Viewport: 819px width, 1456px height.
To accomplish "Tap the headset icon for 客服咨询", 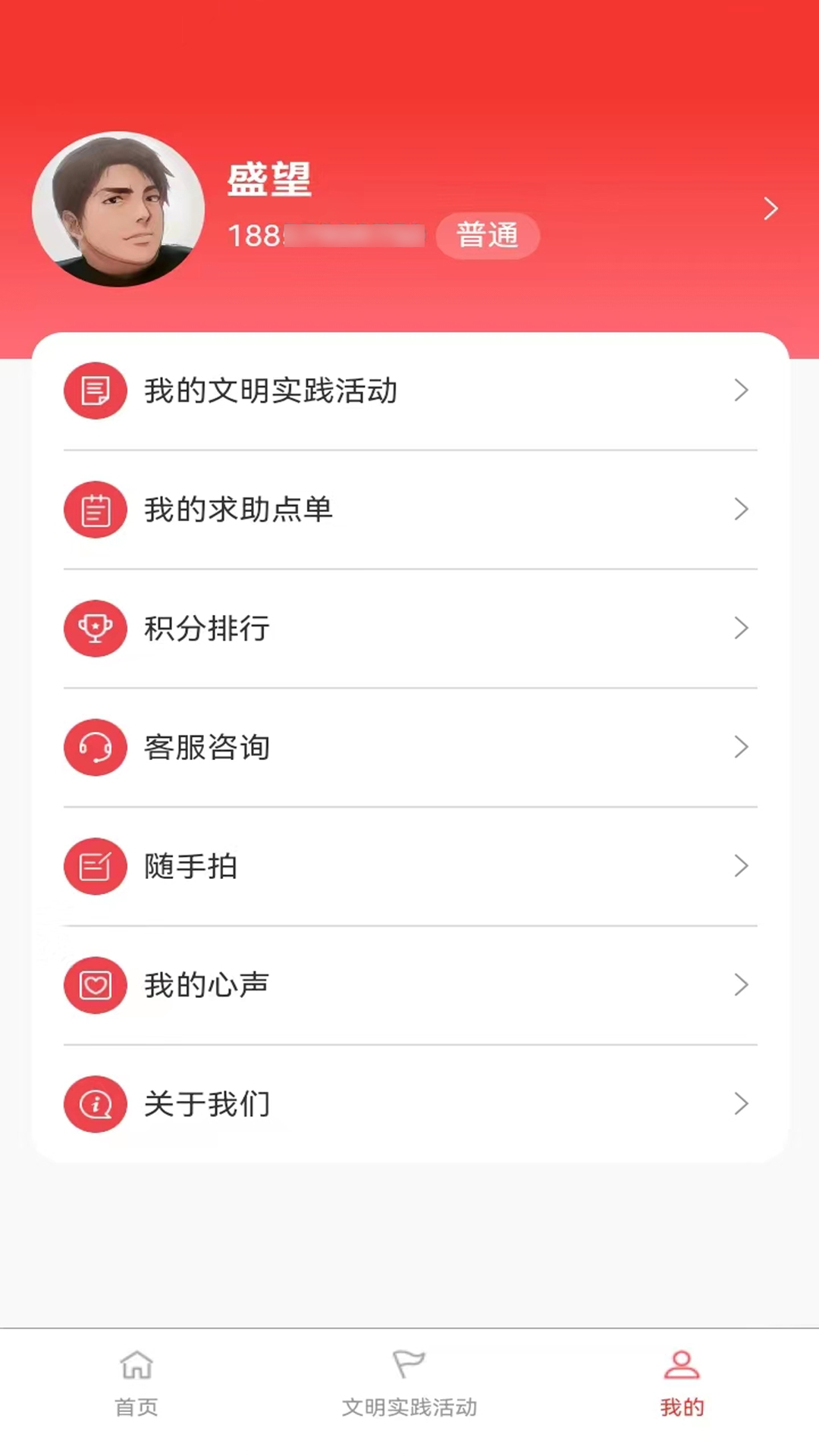I will pyautogui.click(x=95, y=748).
